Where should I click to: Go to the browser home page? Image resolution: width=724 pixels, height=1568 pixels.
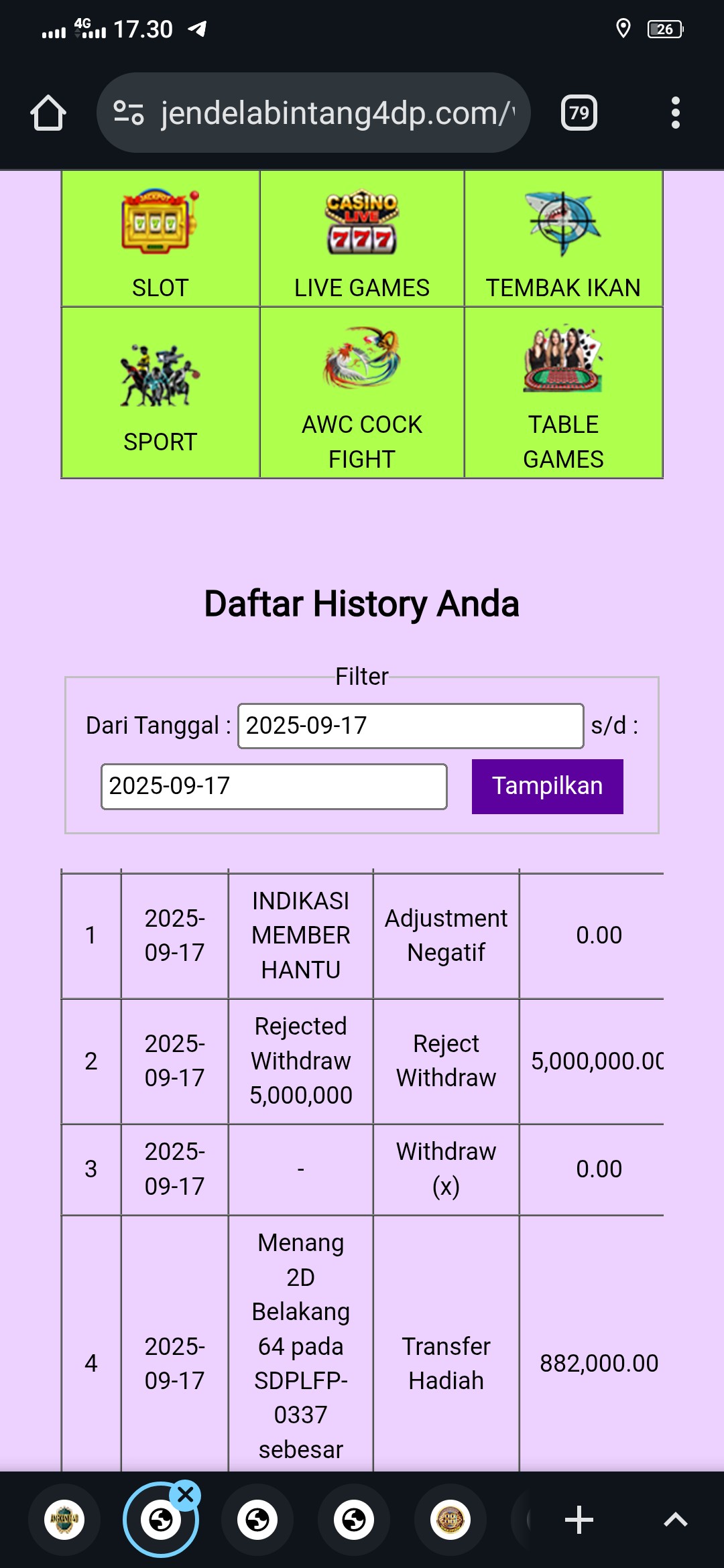point(48,113)
